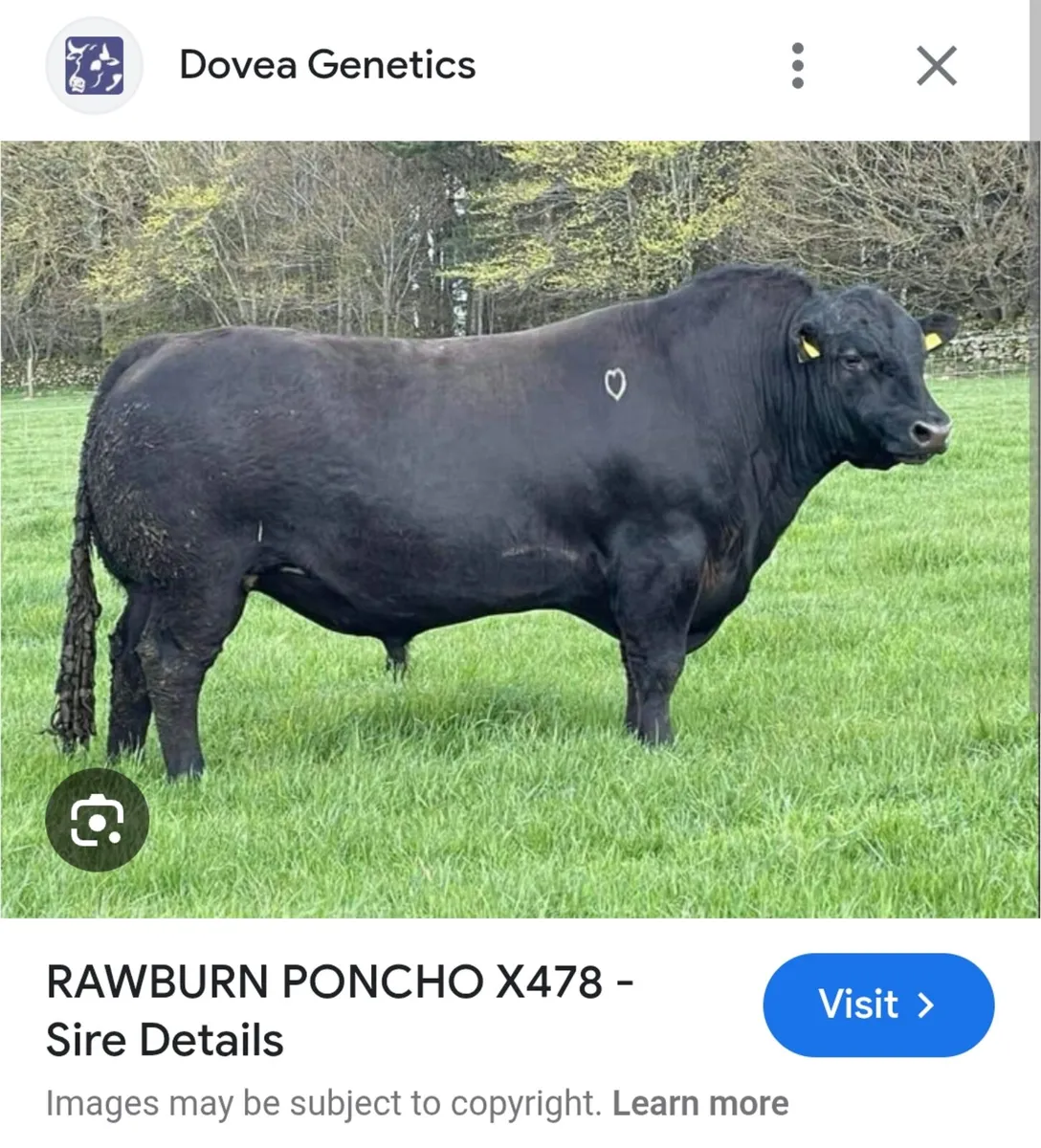Click the Sire Details title text
The width and height of the screenshot is (1041, 1148).
pyautogui.click(x=163, y=1040)
